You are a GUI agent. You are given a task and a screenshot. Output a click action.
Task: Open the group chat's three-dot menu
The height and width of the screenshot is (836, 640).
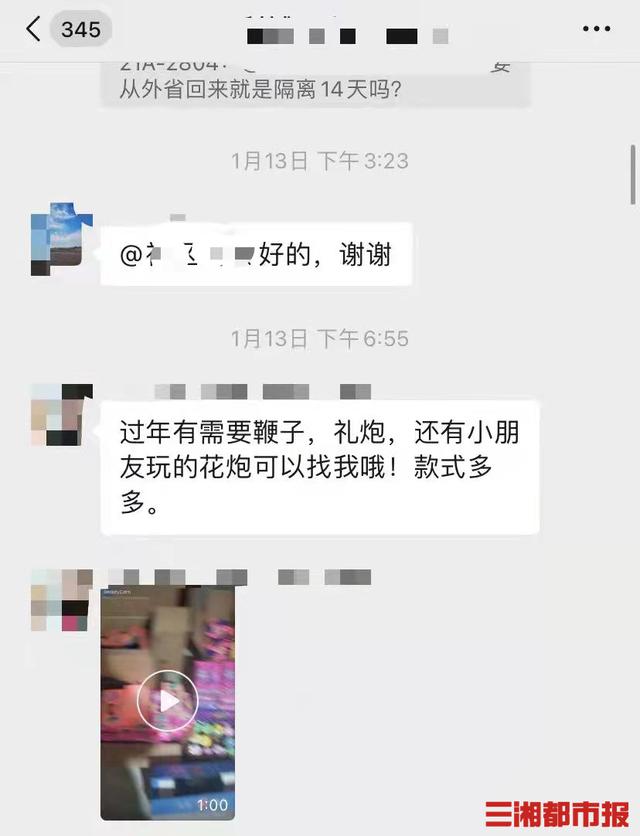click(596, 29)
